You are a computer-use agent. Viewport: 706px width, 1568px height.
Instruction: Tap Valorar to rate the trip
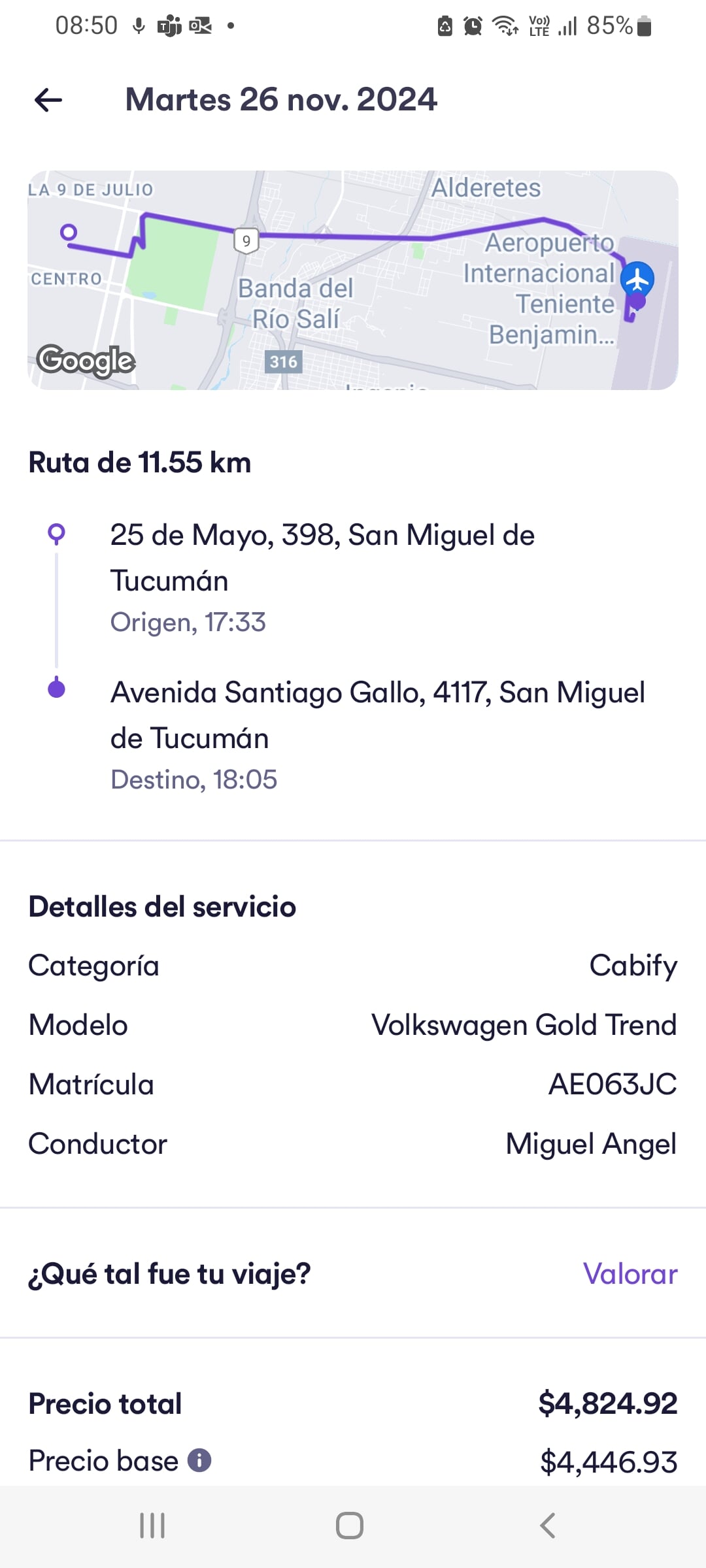click(x=630, y=1274)
